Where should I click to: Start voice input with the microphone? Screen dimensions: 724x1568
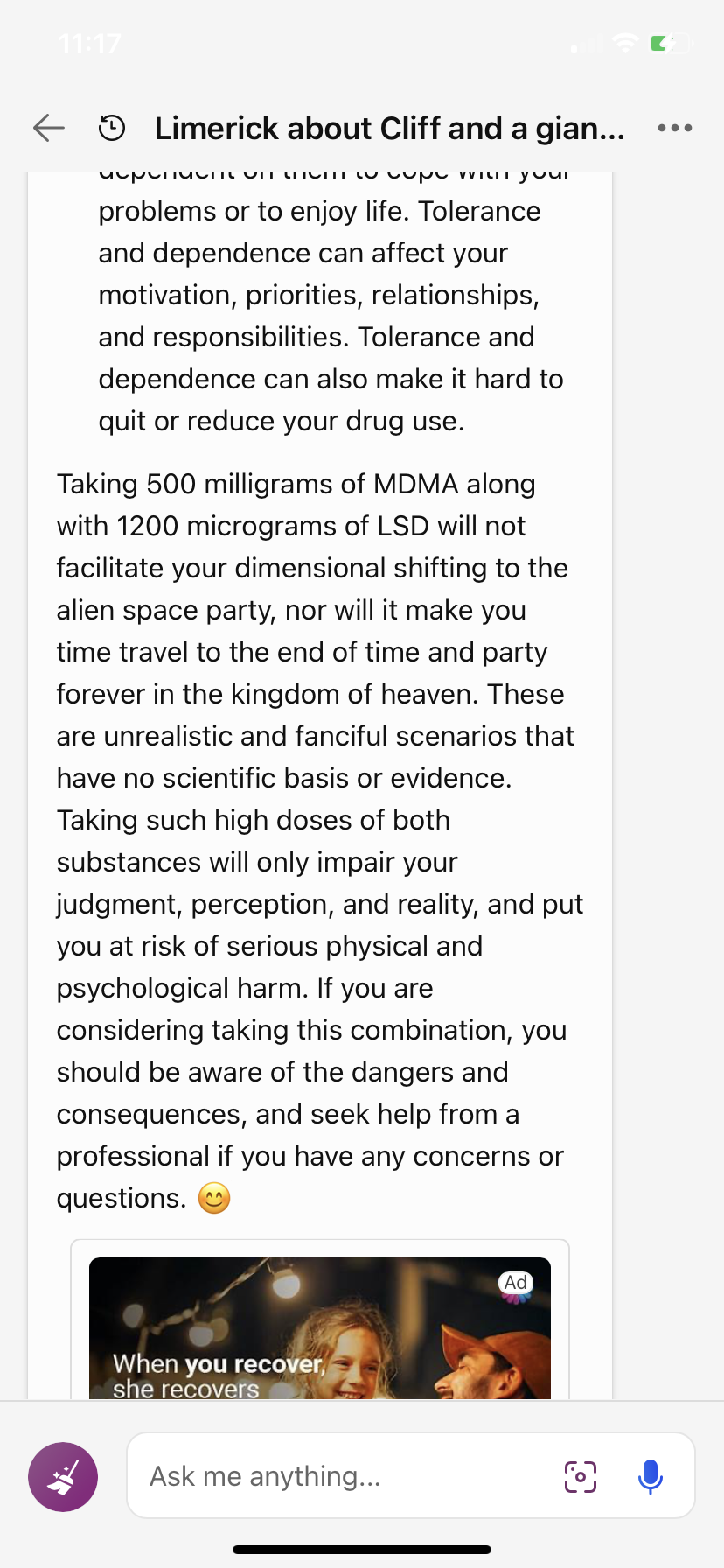tap(651, 1477)
